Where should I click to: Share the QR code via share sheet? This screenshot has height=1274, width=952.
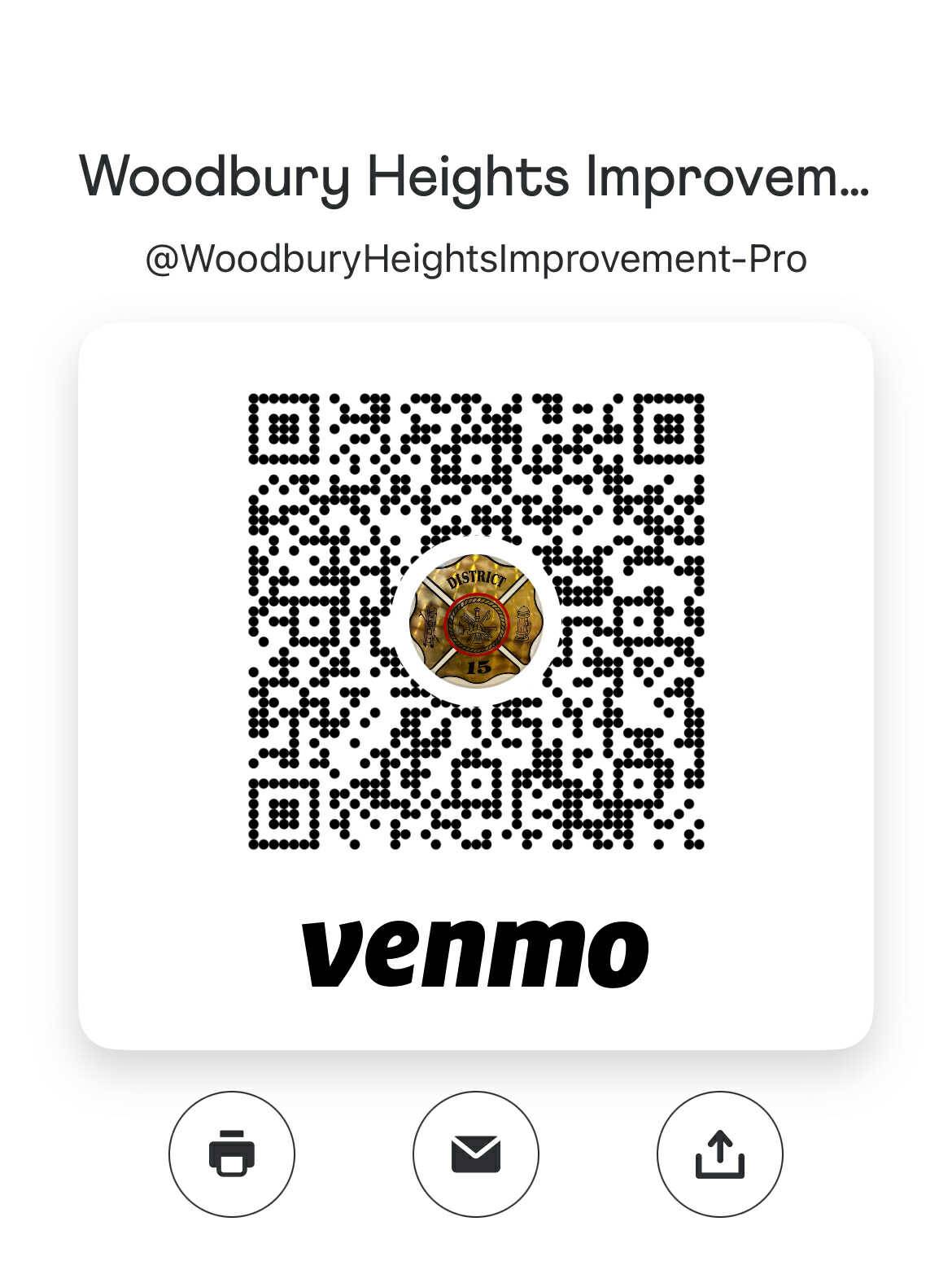pos(719,1154)
